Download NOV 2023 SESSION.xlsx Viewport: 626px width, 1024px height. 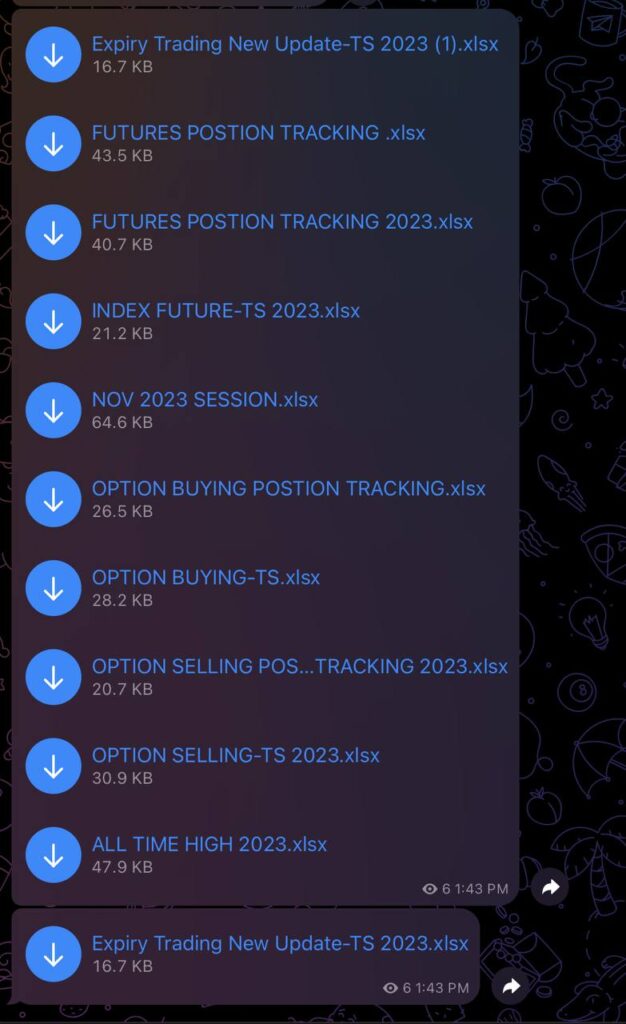pyautogui.click(x=53, y=410)
